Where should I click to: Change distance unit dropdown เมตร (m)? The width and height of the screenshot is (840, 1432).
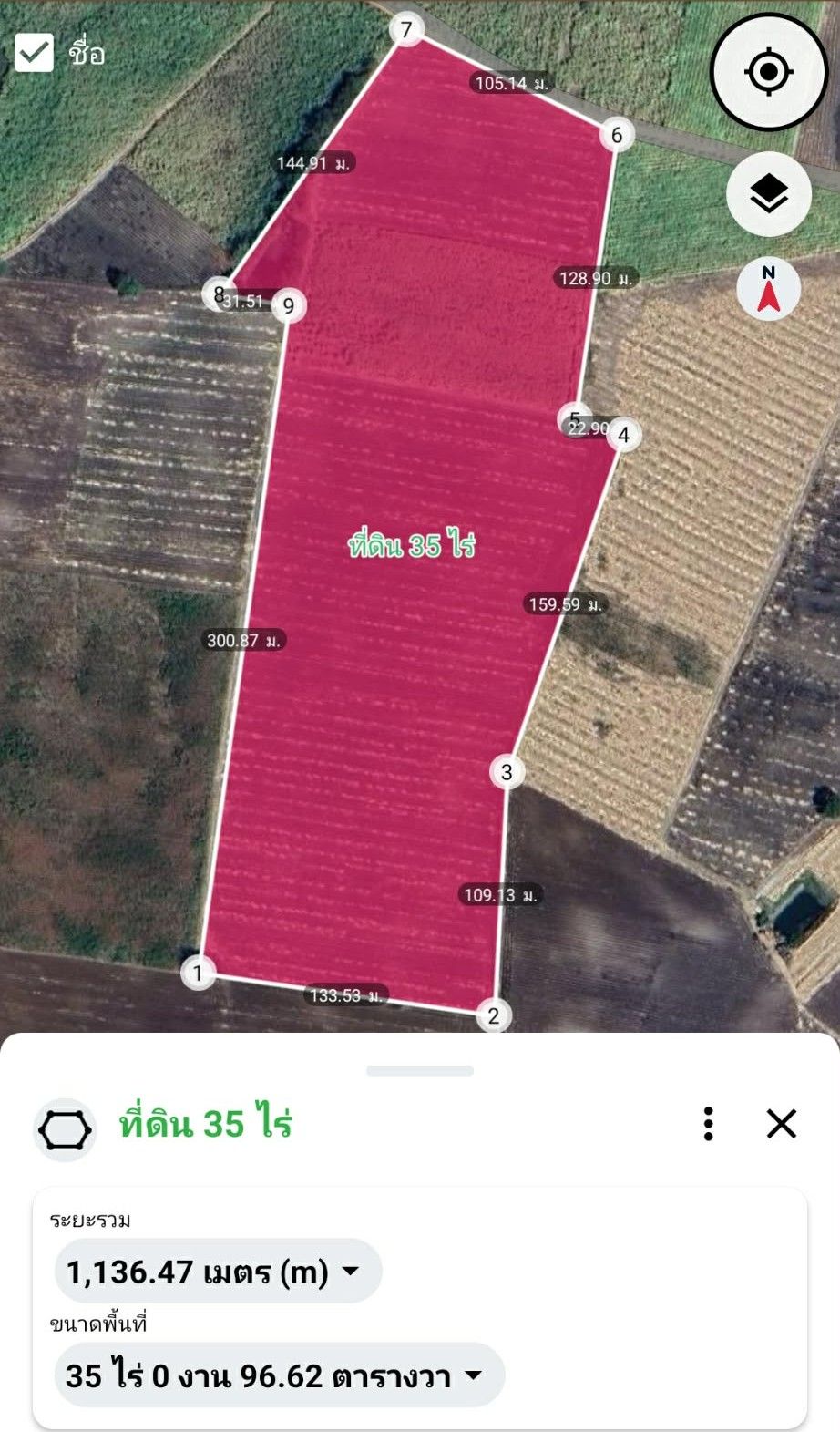[x=218, y=1271]
